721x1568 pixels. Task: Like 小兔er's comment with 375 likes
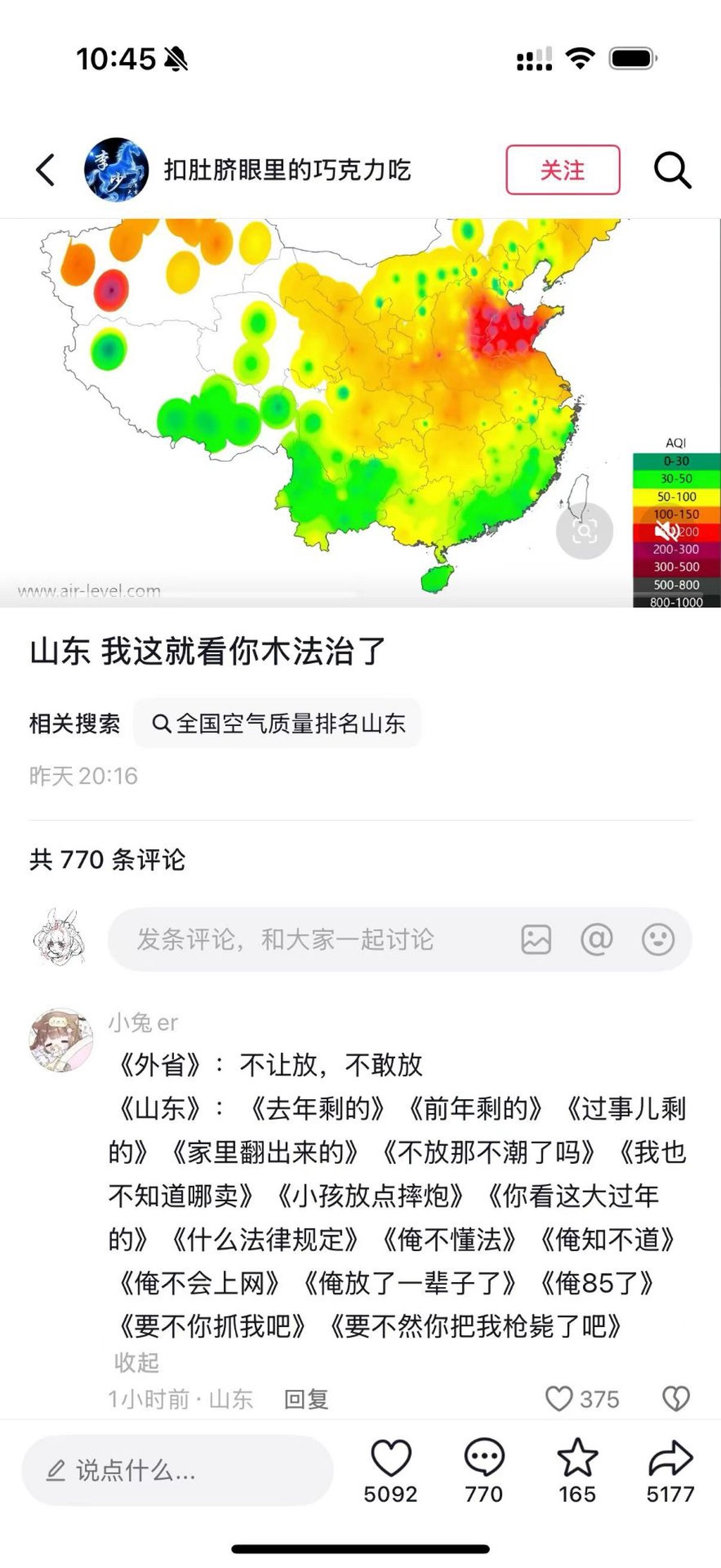pyautogui.click(x=560, y=1398)
